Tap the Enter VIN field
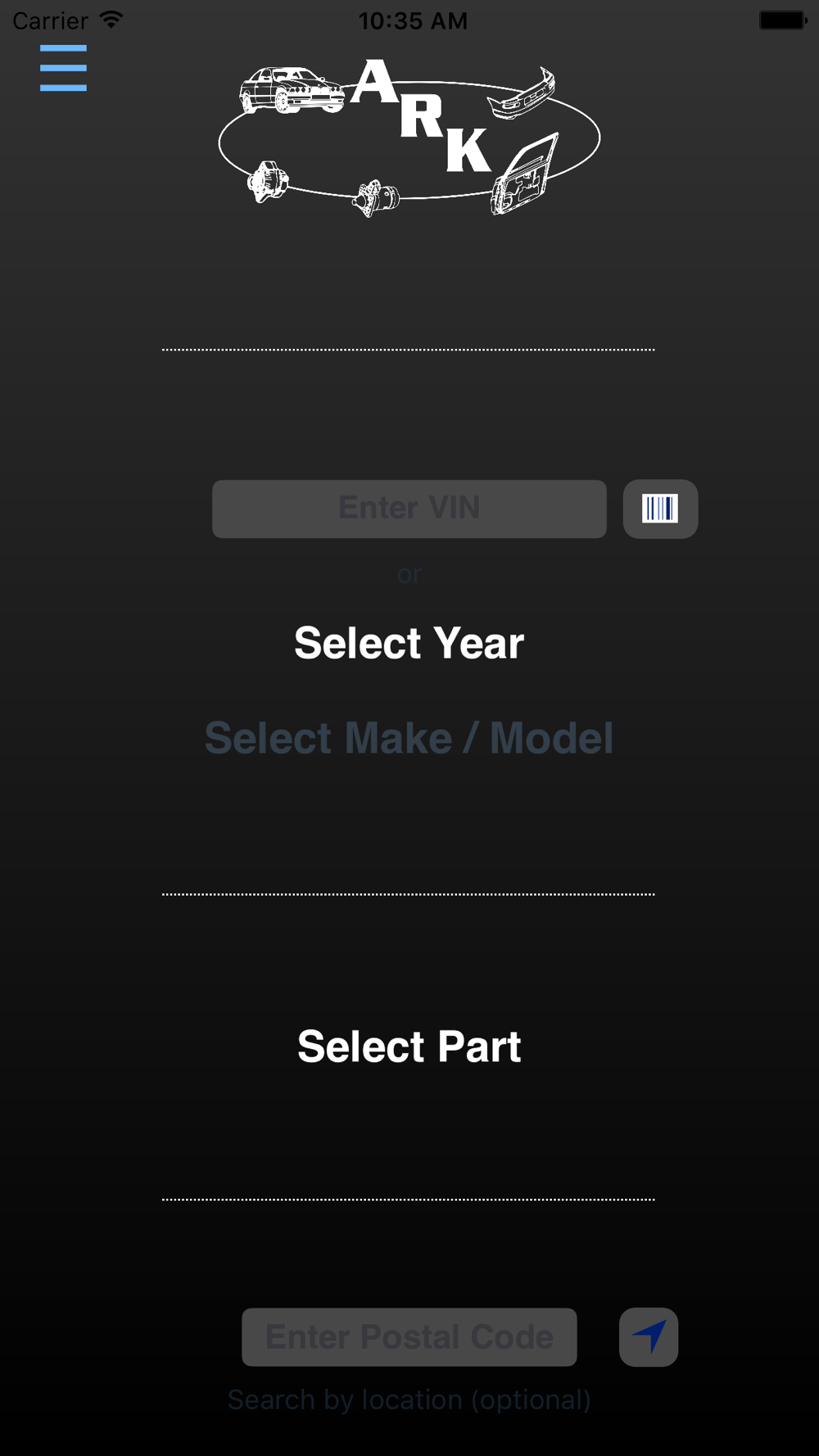This screenshot has height=1456, width=819. (409, 509)
